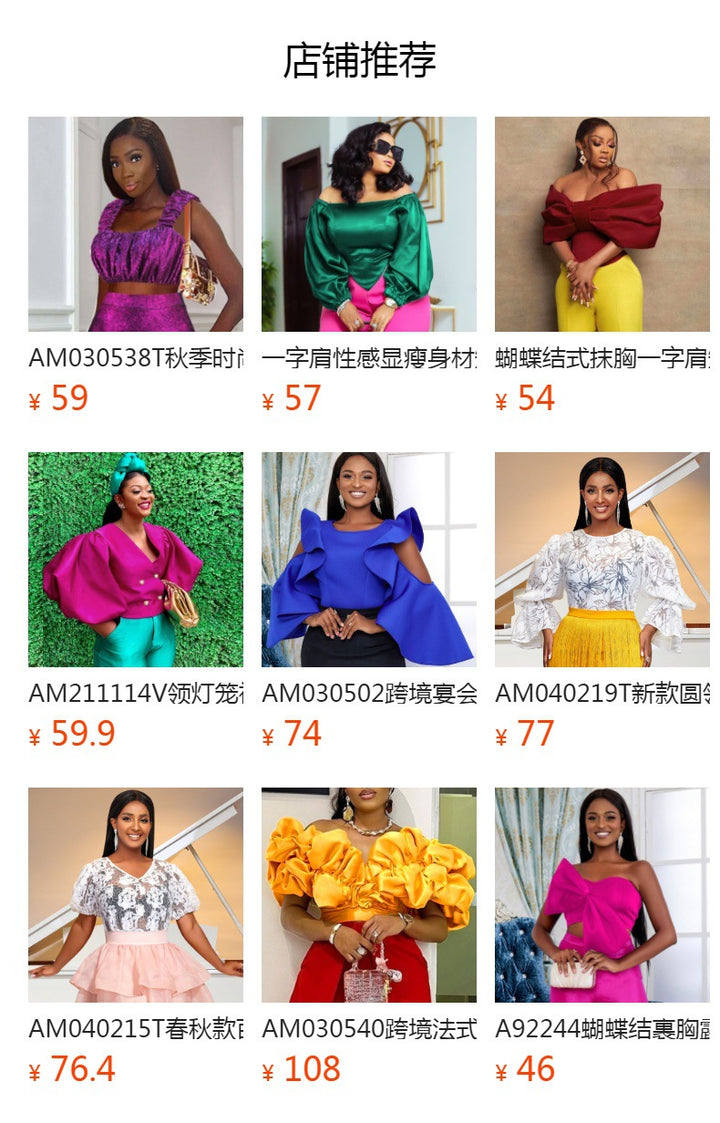Open AM040219T white round-neck blouse
Screen dimensions: 720x1123
point(602,559)
